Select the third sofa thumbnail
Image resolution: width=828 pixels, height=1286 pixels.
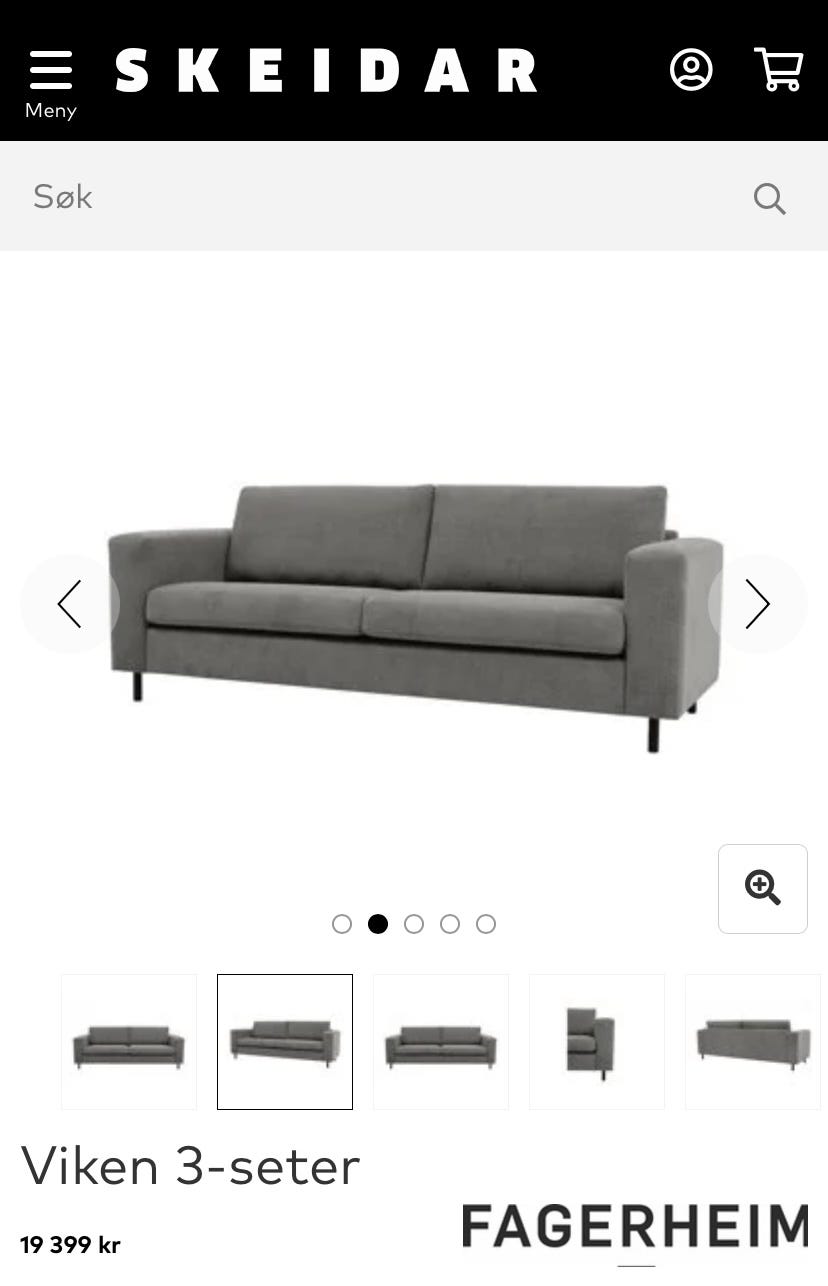click(x=441, y=1042)
